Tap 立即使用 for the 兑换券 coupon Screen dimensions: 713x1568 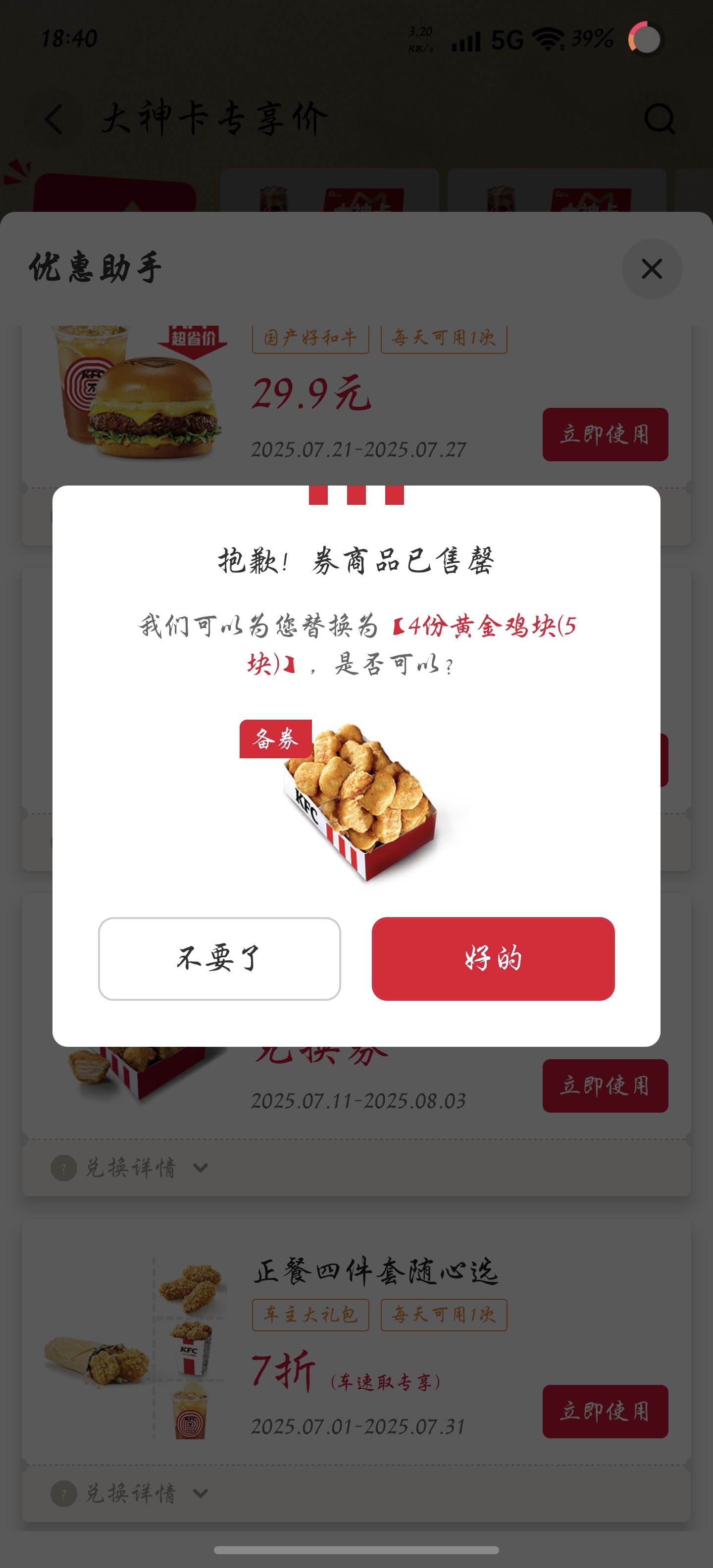click(605, 1085)
